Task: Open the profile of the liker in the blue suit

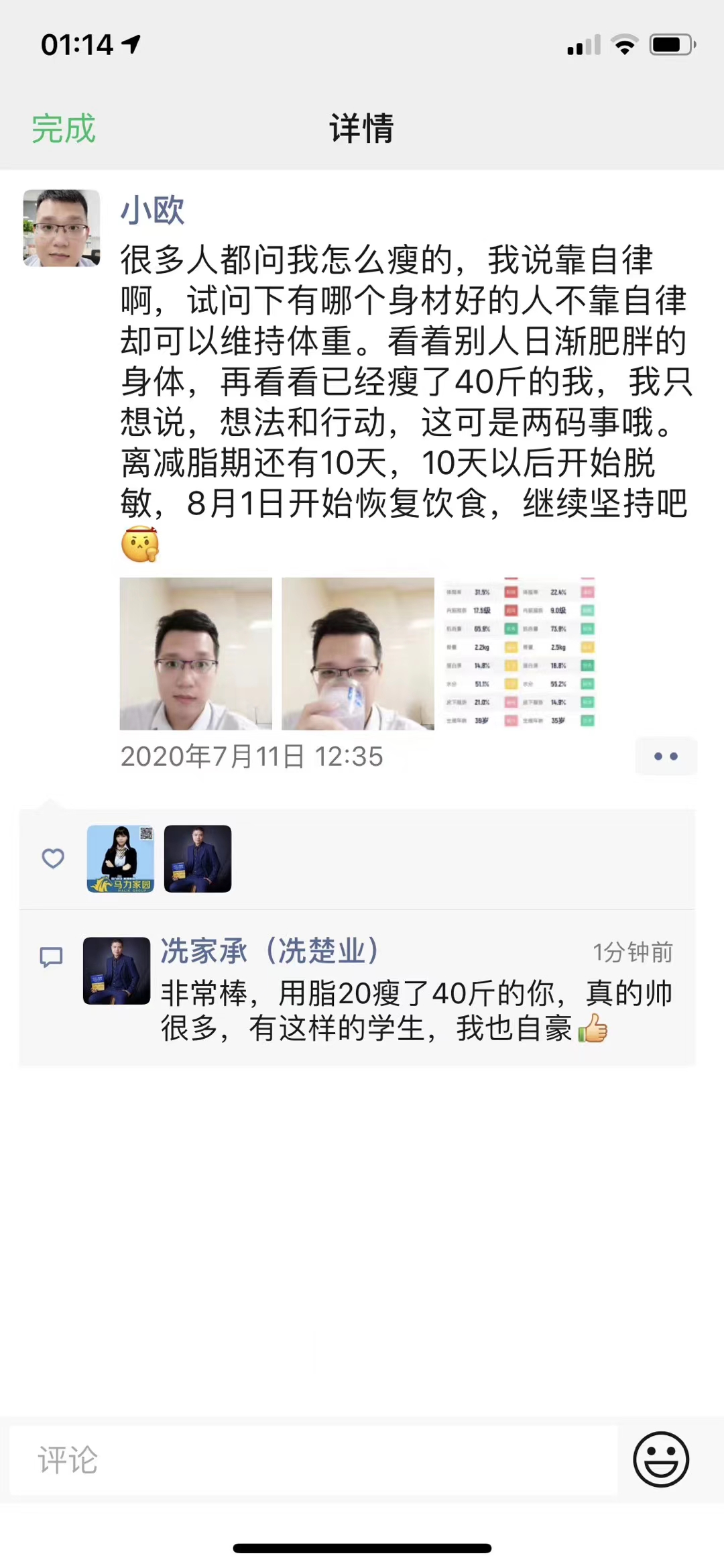Action: point(198,858)
